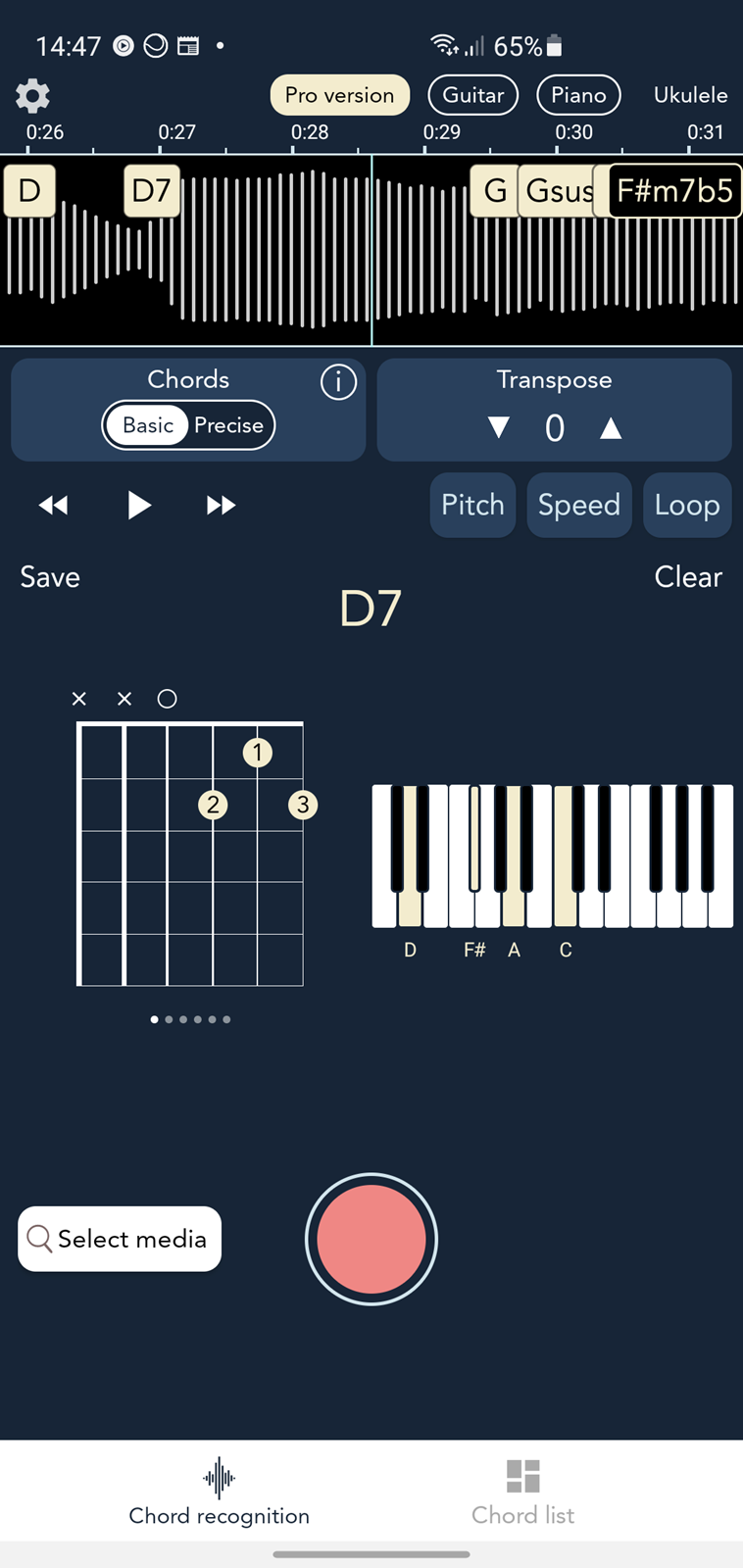The width and height of the screenshot is (743, 1568).
Task: Switch to Chord list tab
Action: coord(523,1492)
